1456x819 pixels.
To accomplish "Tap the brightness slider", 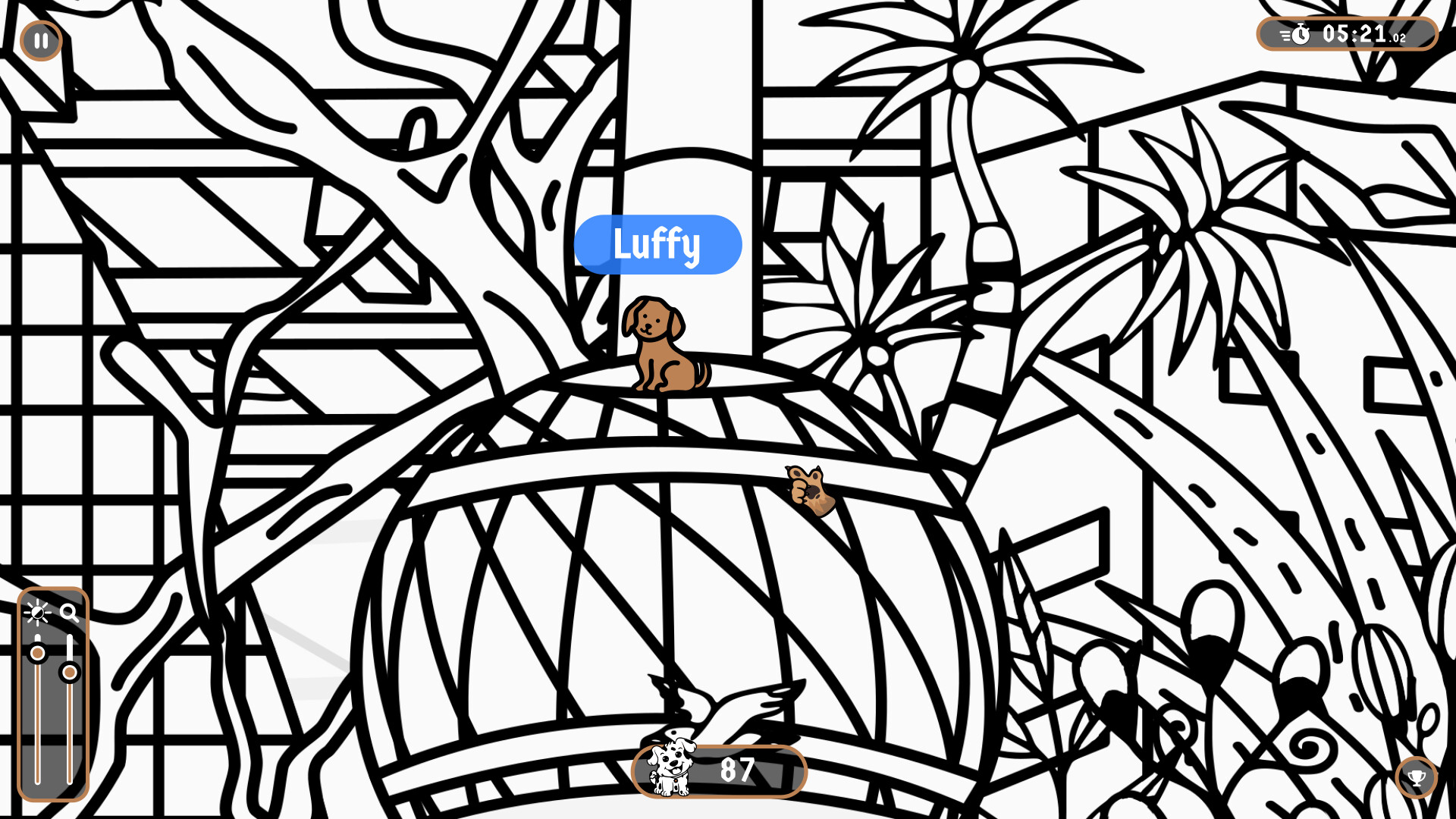I will (x=37, y=653).
